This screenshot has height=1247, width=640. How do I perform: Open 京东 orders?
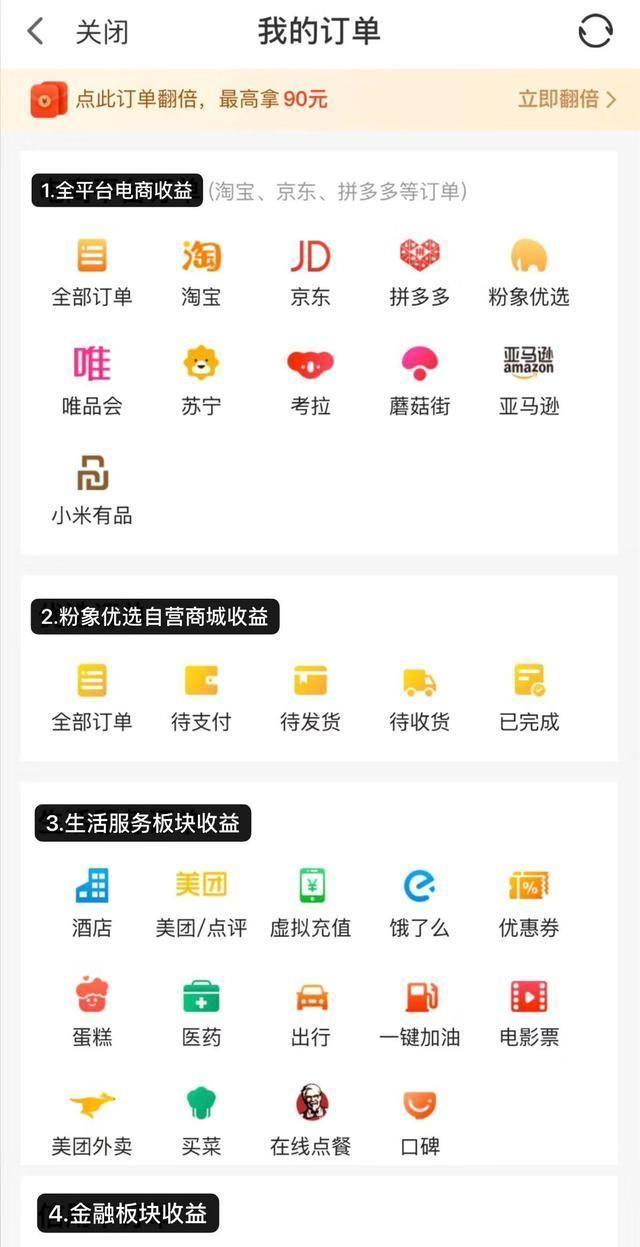click(310, 271)
